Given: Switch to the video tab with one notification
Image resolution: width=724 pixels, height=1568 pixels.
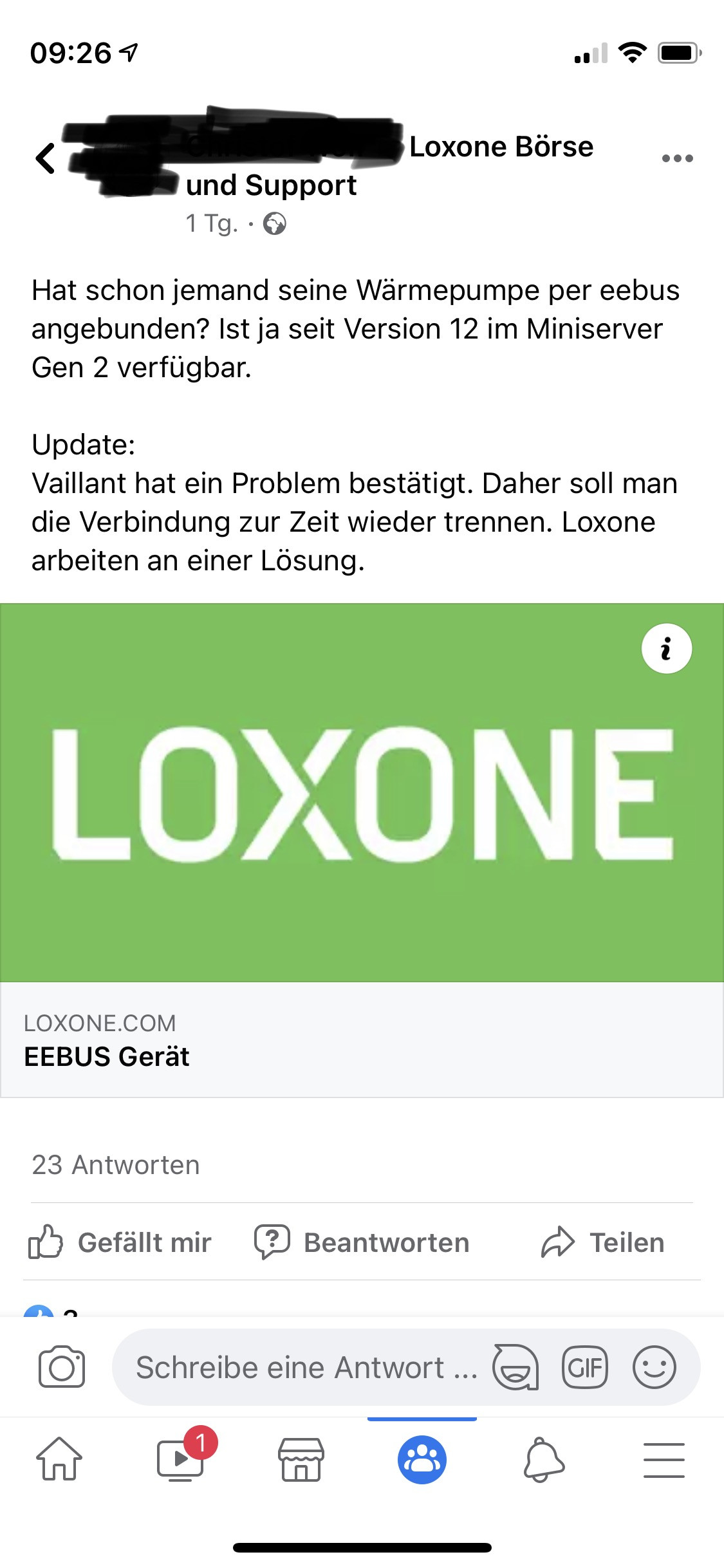Looking at the screenshot, I should [181, 1459].
